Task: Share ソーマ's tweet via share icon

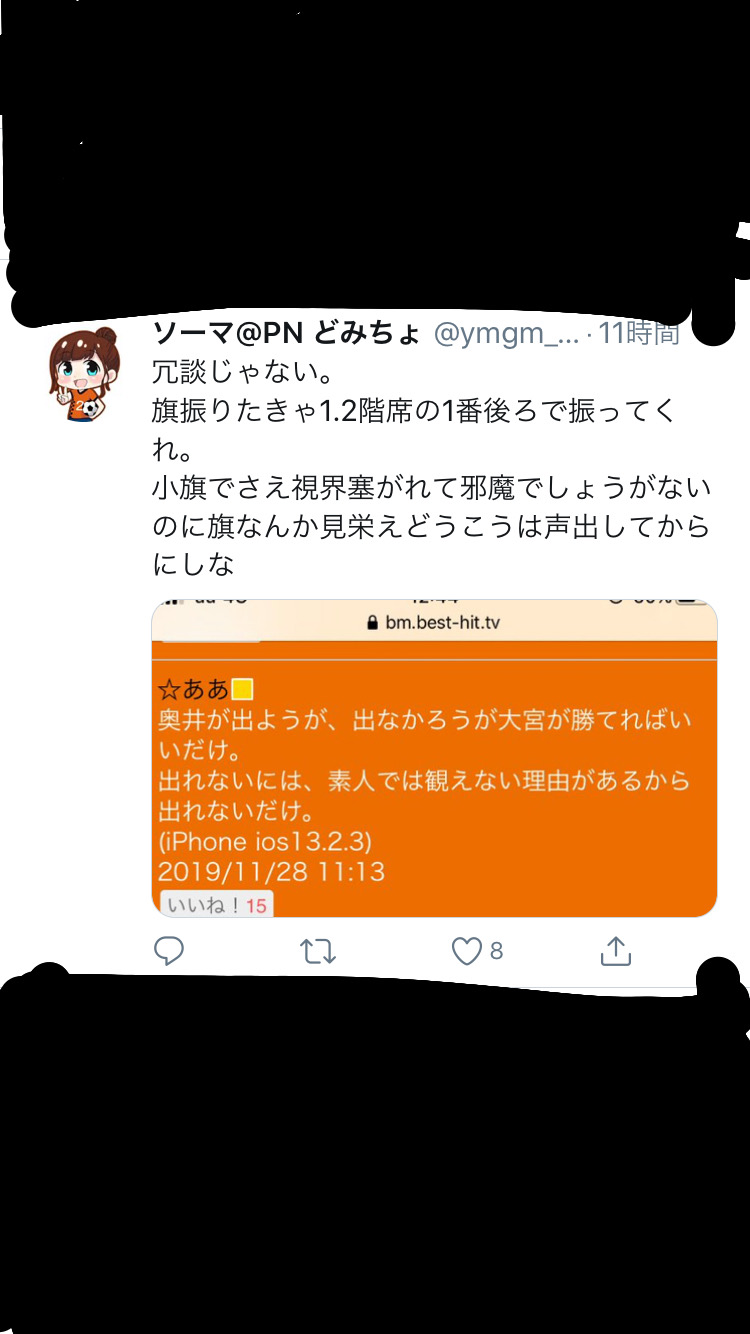Action: (x=616, y=951)
